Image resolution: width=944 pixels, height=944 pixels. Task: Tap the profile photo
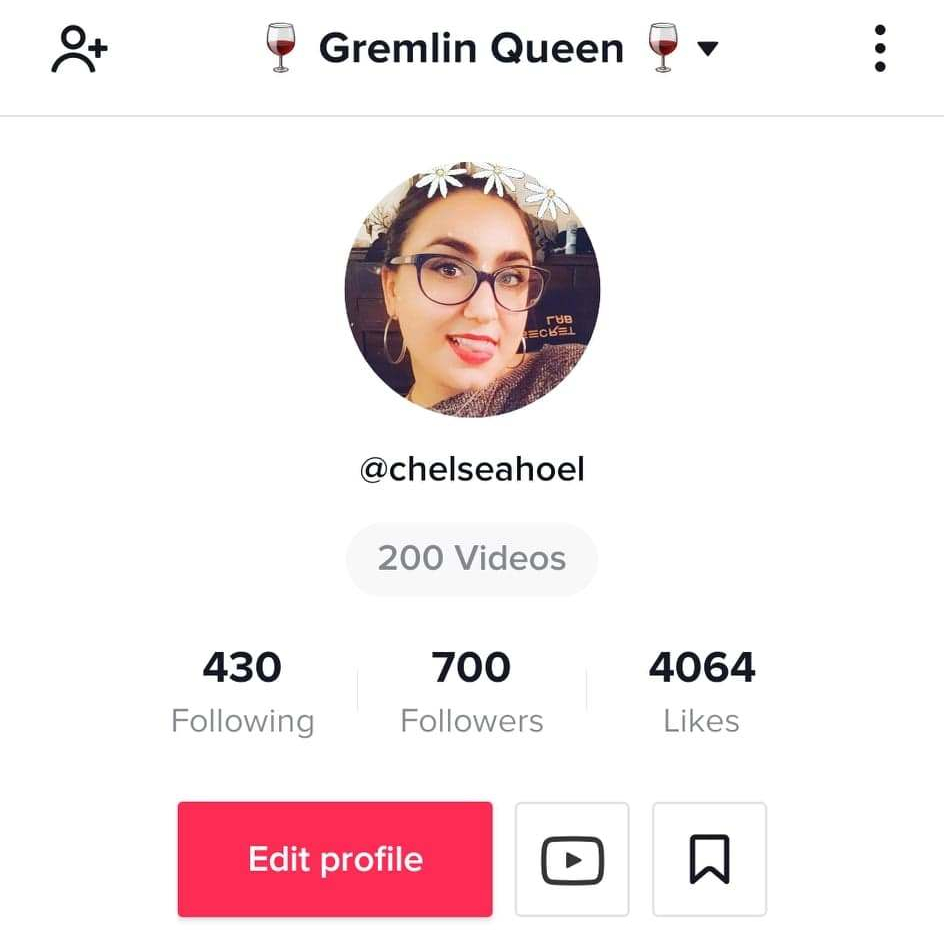click(x=472, y=289)
